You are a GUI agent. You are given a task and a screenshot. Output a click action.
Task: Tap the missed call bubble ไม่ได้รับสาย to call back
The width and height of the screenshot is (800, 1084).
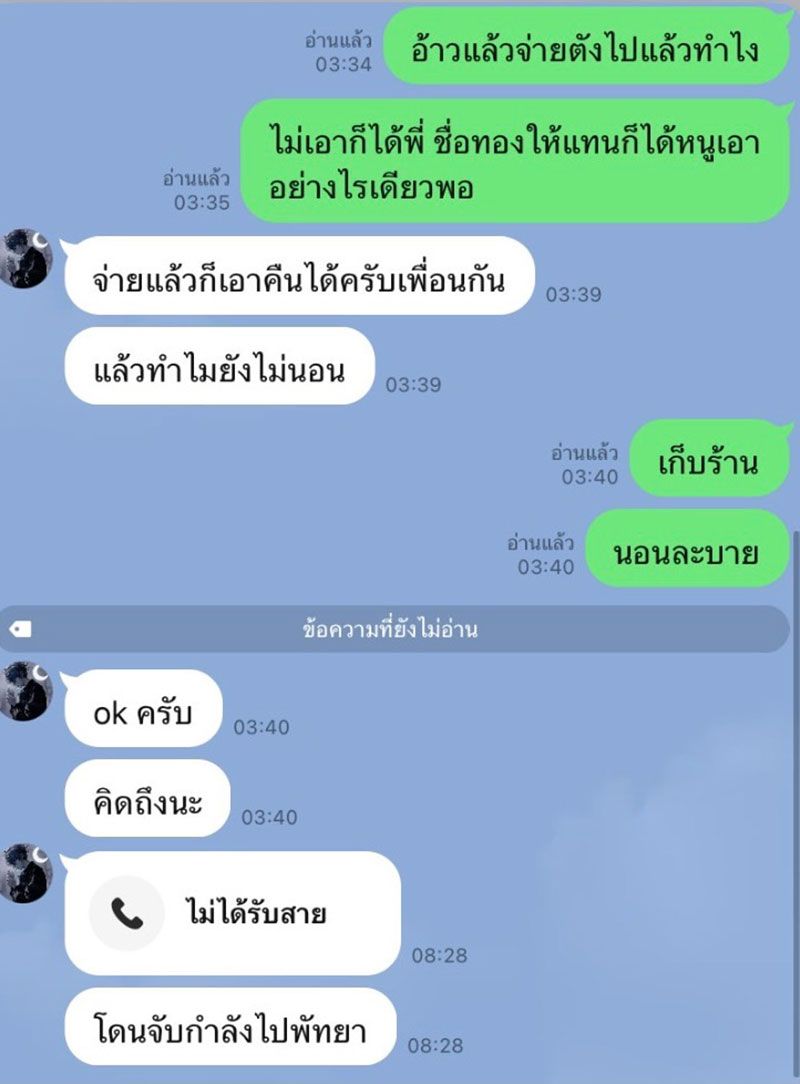click(232, 913)
